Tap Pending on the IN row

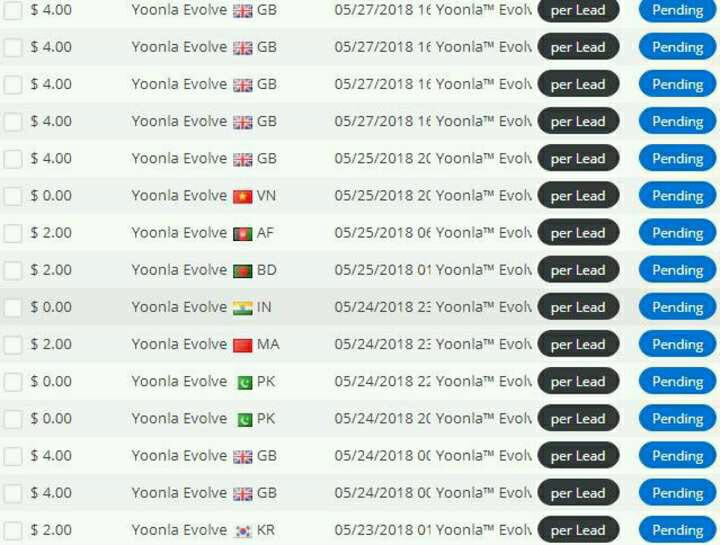(677, 307)
